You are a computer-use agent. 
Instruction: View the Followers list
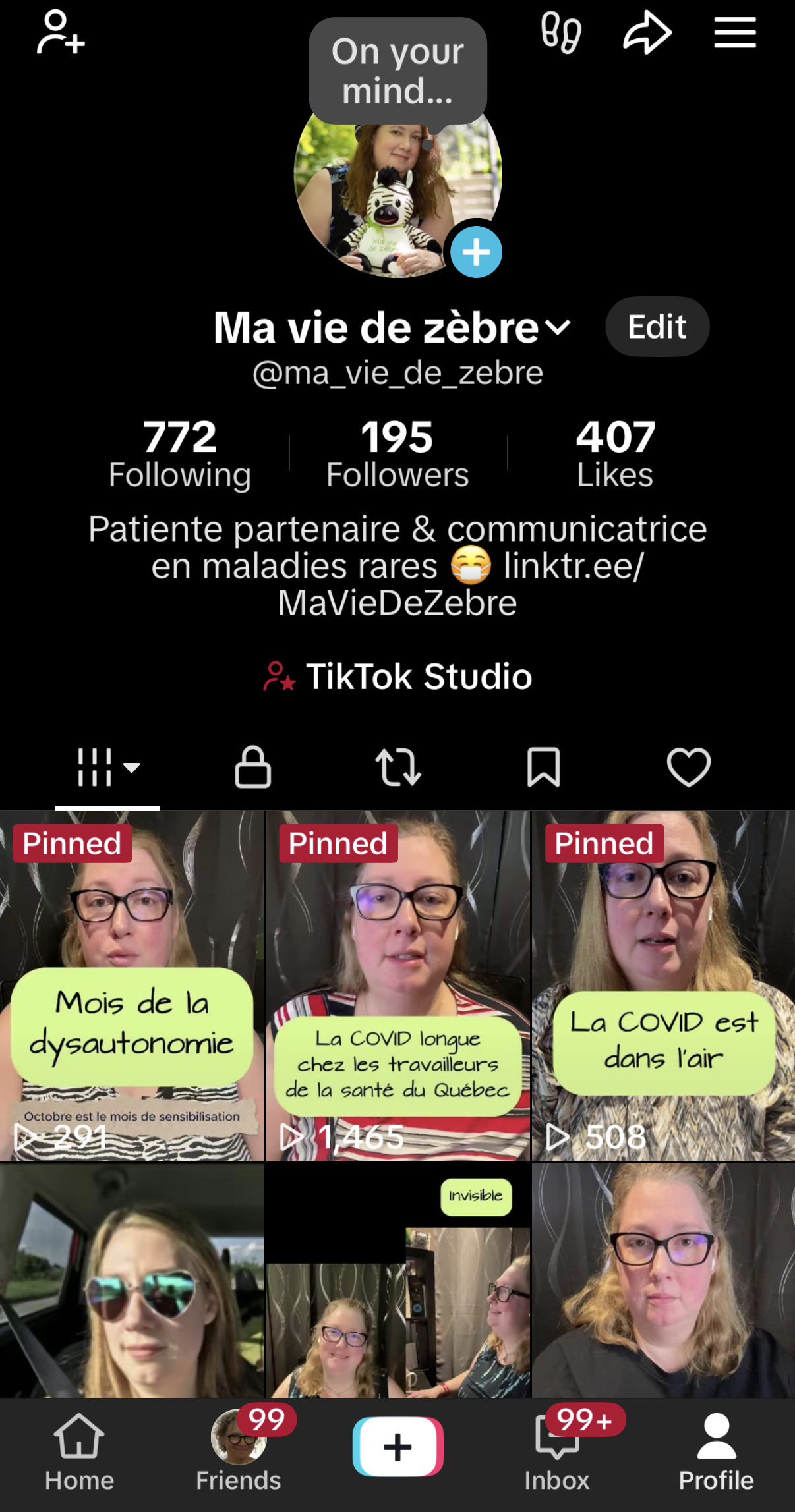398,454
